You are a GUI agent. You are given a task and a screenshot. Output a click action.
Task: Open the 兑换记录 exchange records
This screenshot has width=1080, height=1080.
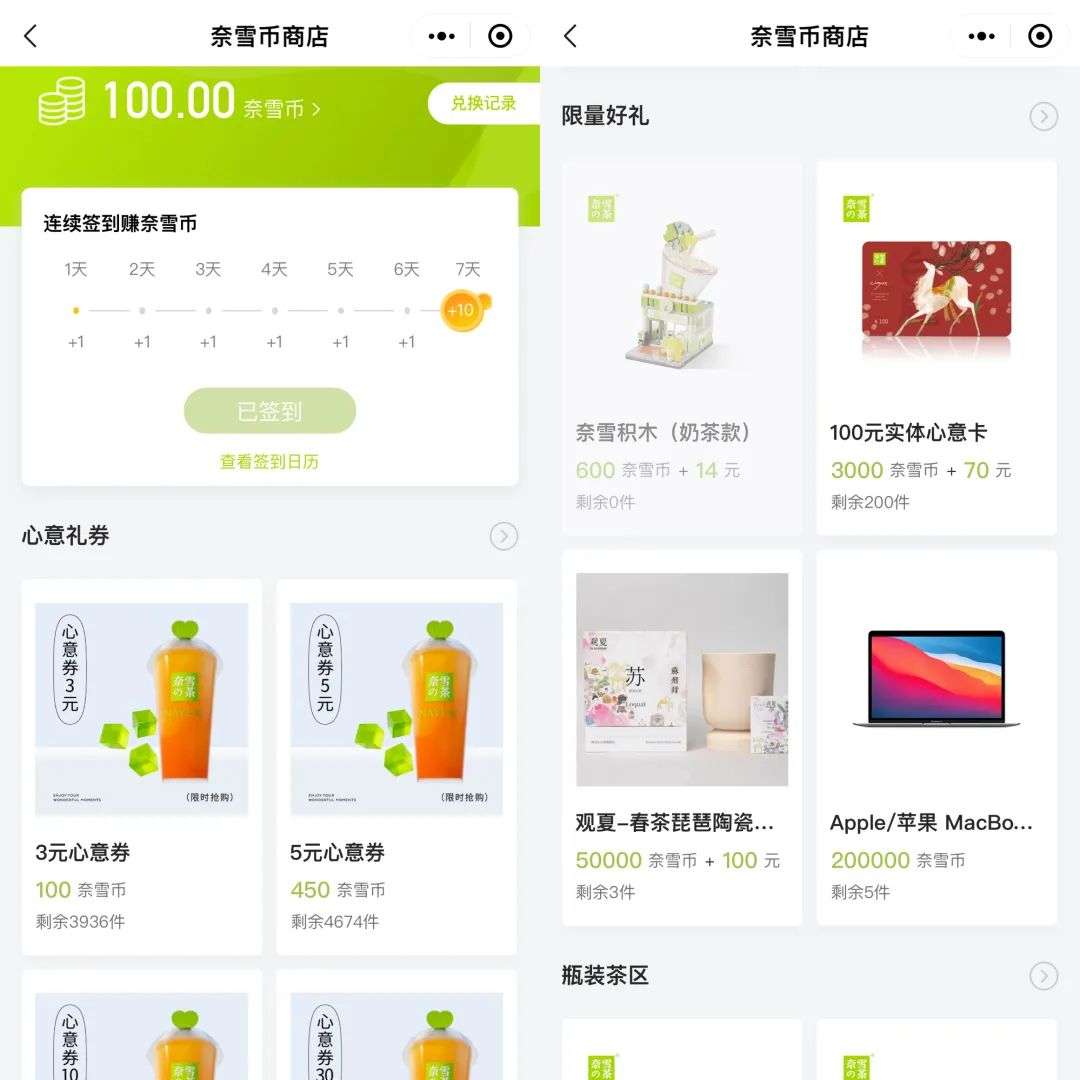tap(483, 103)
